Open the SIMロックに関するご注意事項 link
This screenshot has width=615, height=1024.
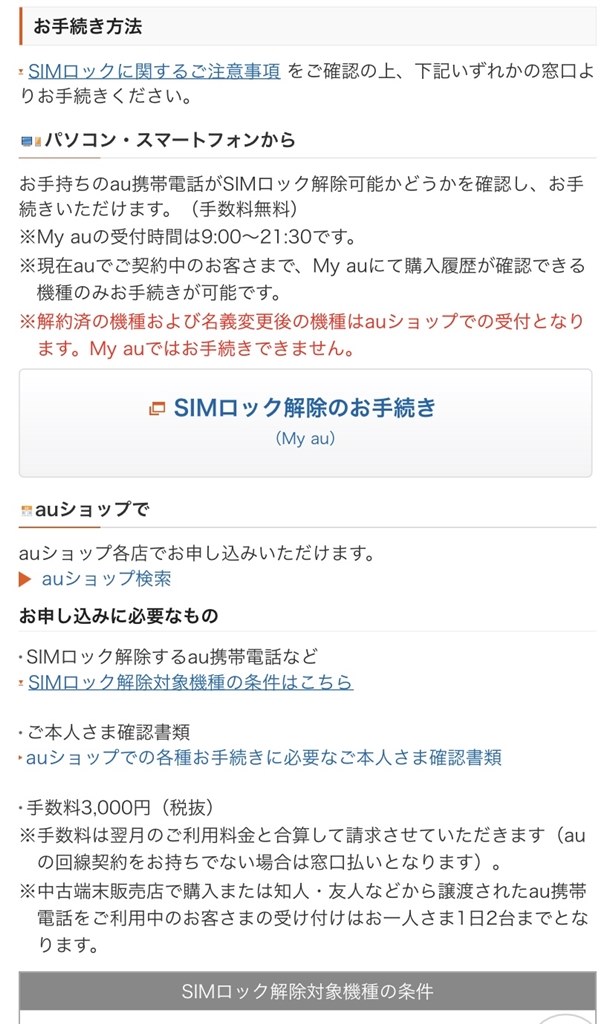pos(154,71)
